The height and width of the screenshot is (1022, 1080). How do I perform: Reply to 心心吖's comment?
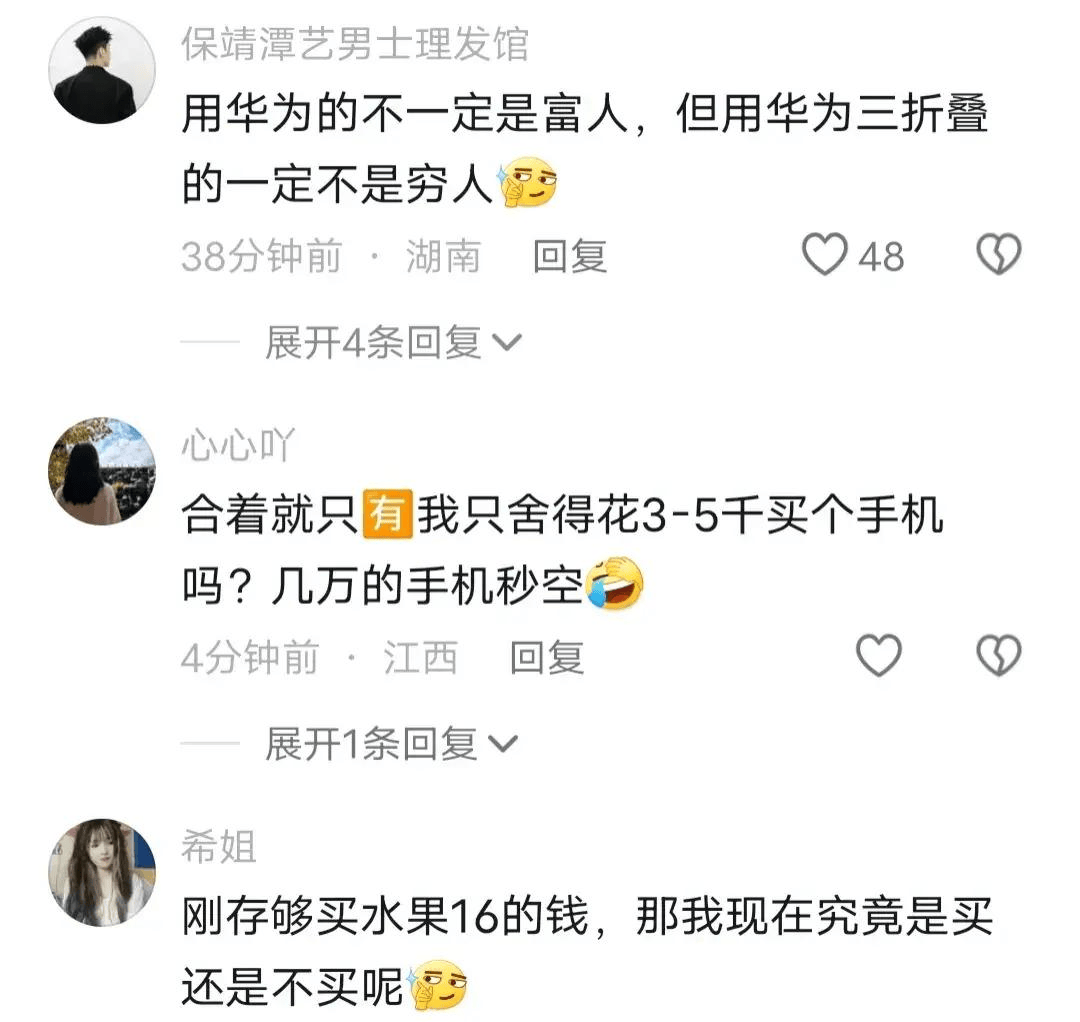pyautogui.click(x=546, y=658)
